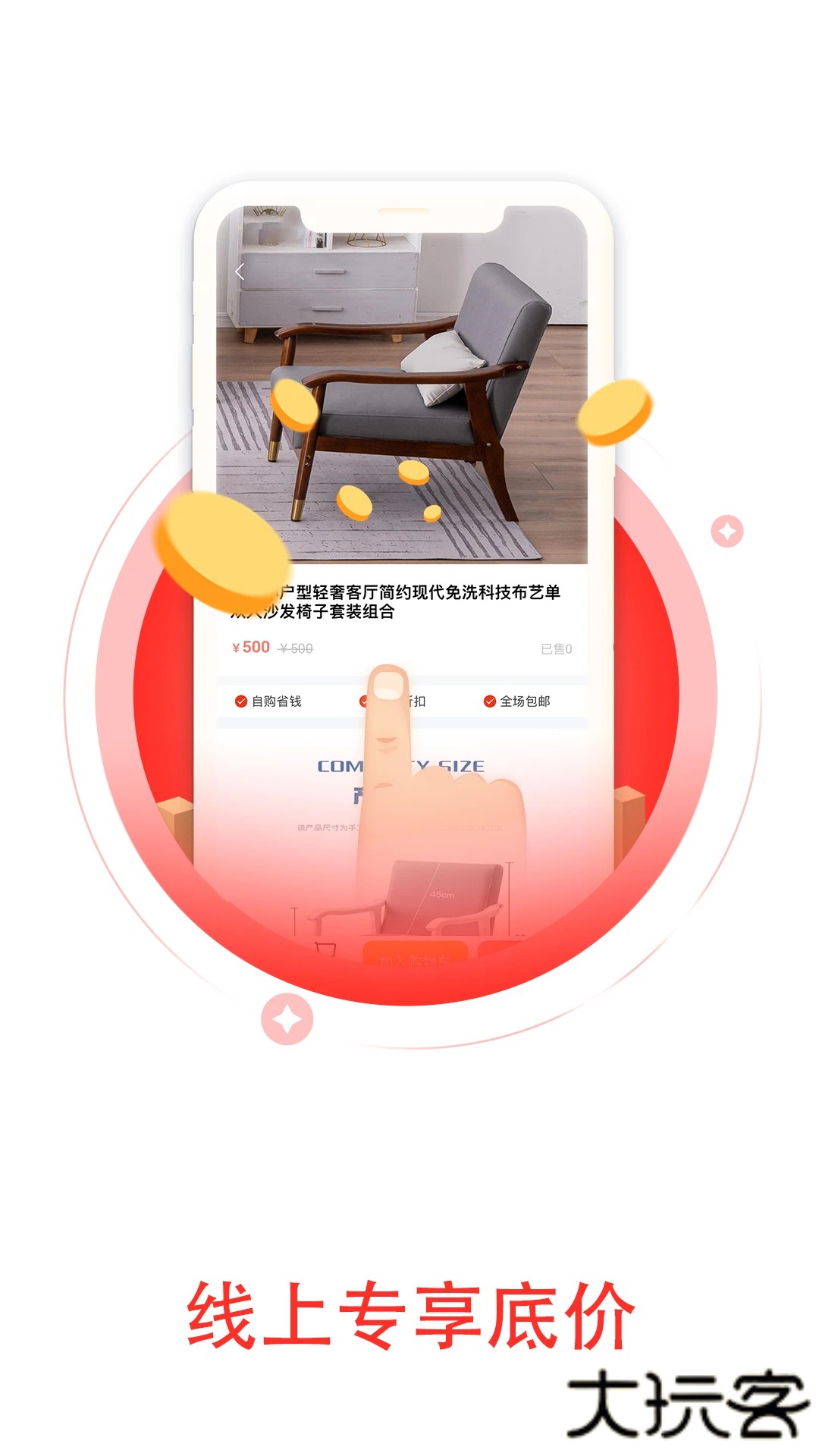Tap the sparkle icon on the right
Screen dimensions: 819x1456
(729, 532)
